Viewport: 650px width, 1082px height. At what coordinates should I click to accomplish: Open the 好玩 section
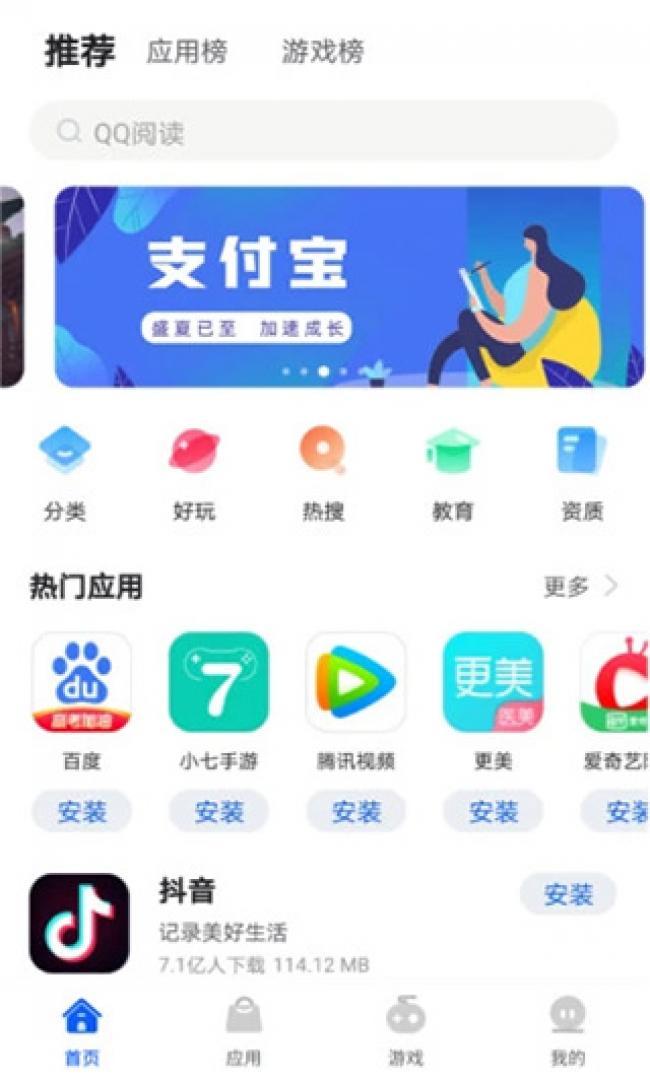(194, 472)
